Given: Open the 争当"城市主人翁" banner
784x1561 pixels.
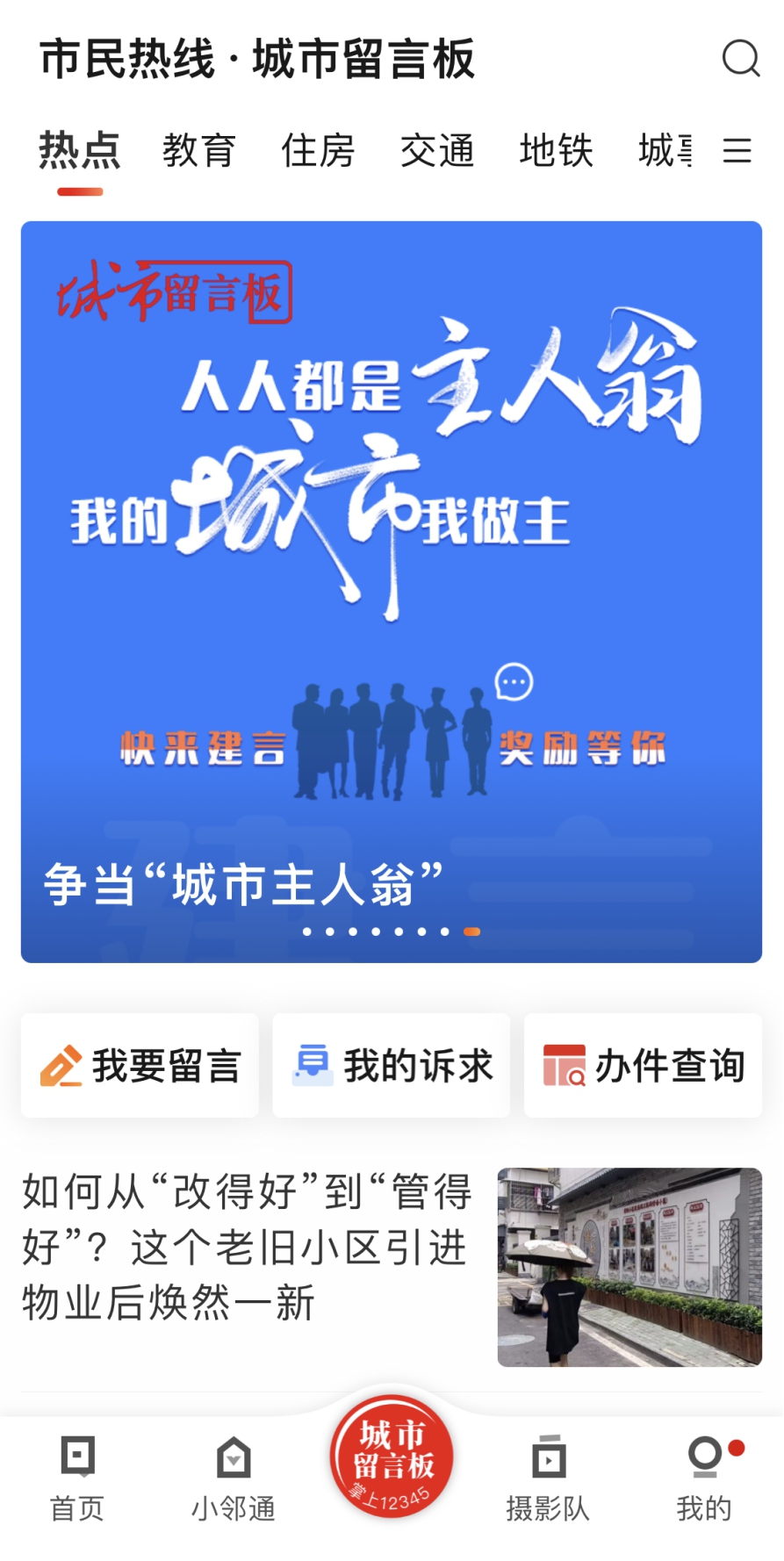Looking at the screenshot, I should pyautogui.click(x=392, y=592).
